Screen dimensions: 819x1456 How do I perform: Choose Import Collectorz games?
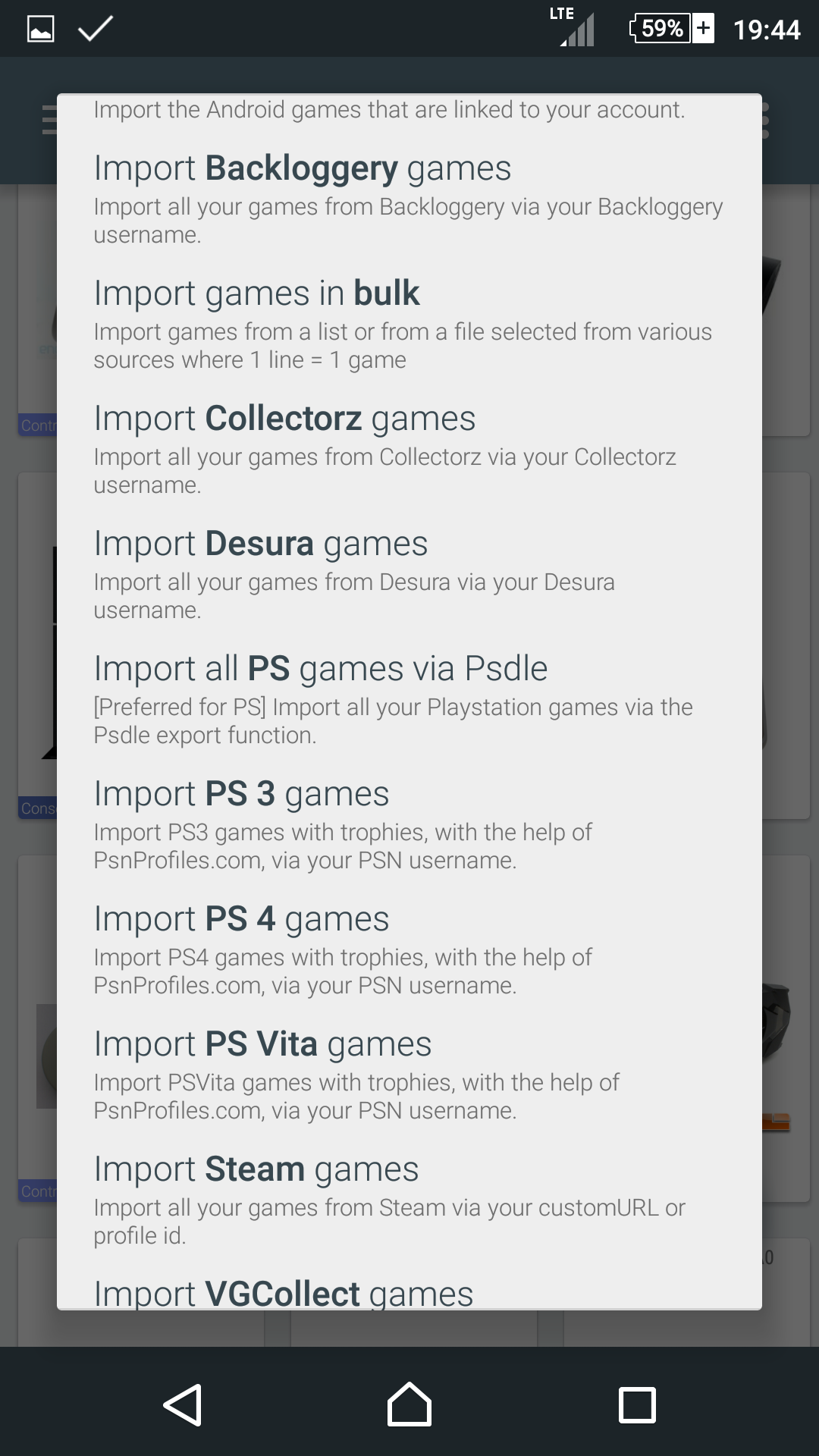point(409,449)
